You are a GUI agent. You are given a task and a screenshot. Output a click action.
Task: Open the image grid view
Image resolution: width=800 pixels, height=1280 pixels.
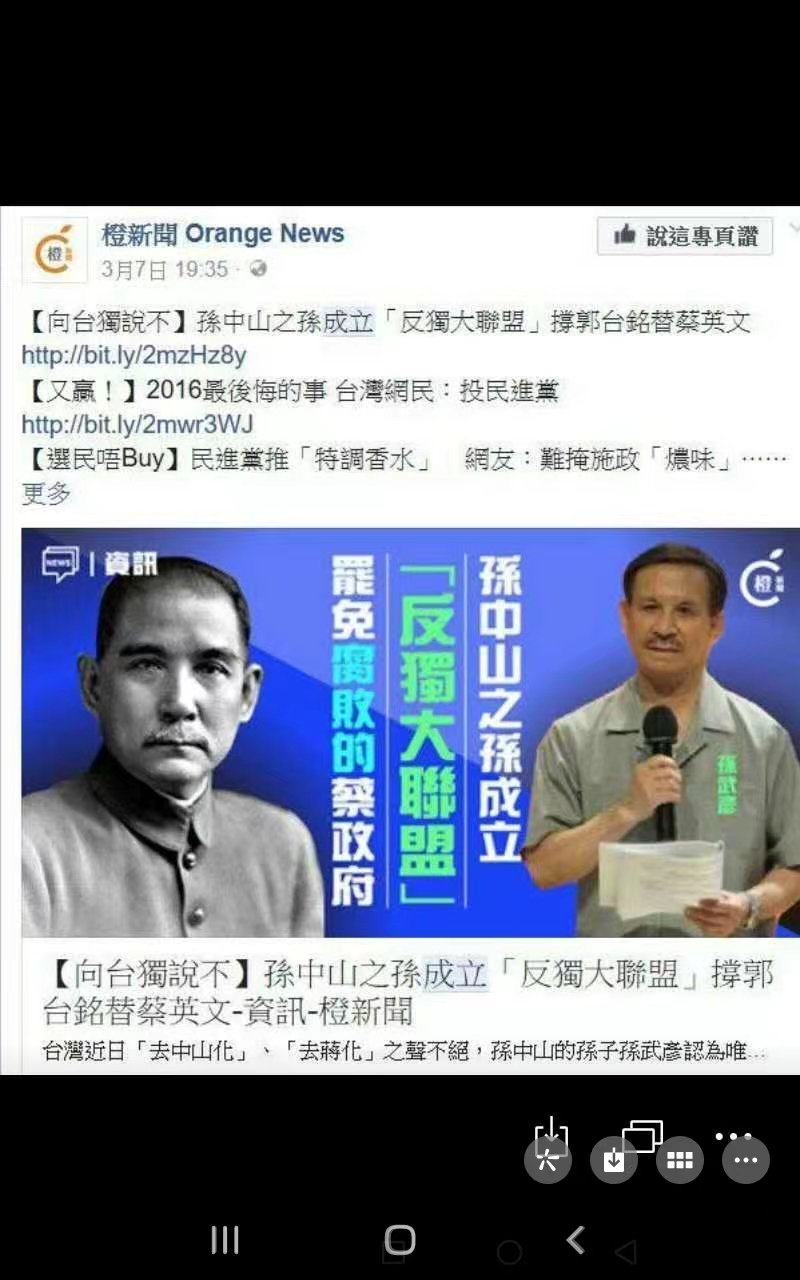pos(680,1160)
